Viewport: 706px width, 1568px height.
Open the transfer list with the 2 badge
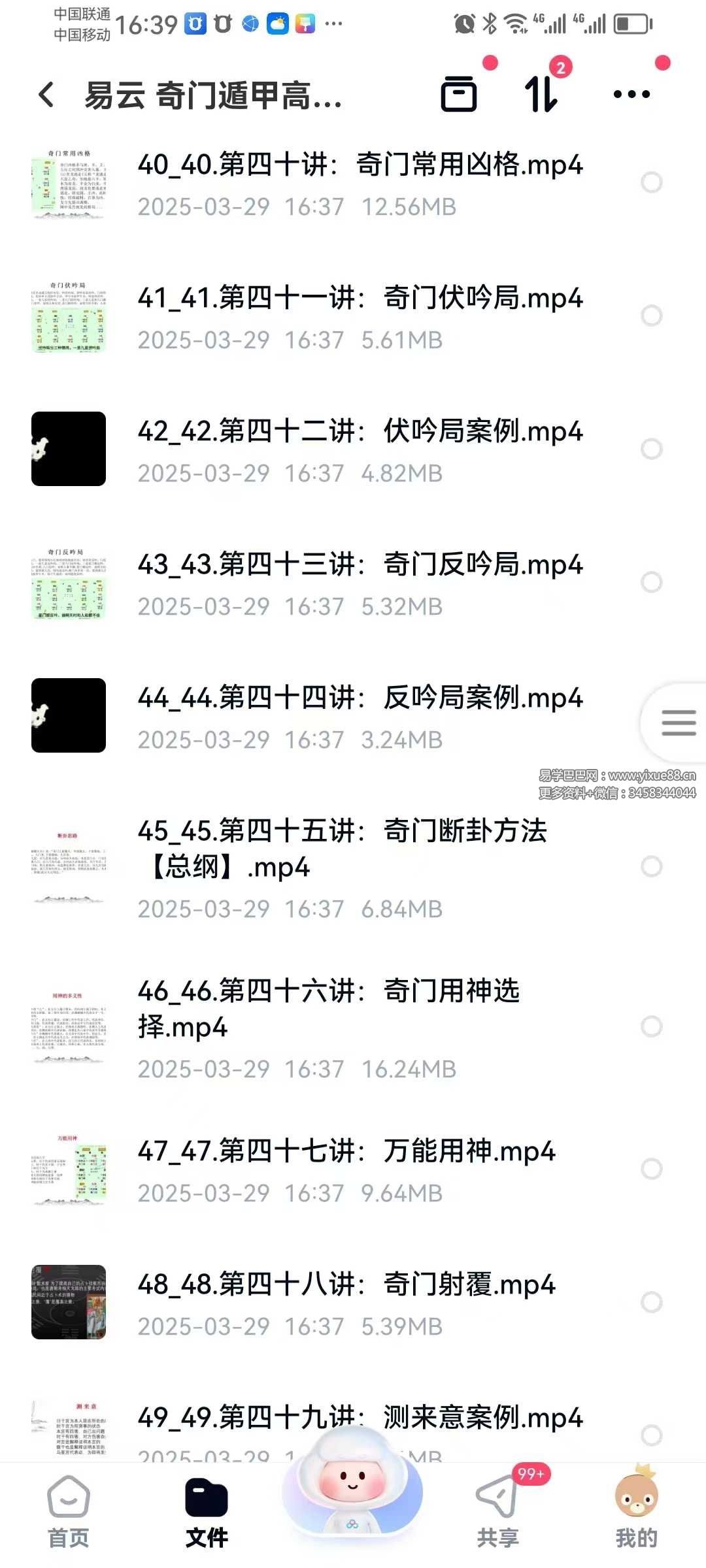click(x=542, y=94)
